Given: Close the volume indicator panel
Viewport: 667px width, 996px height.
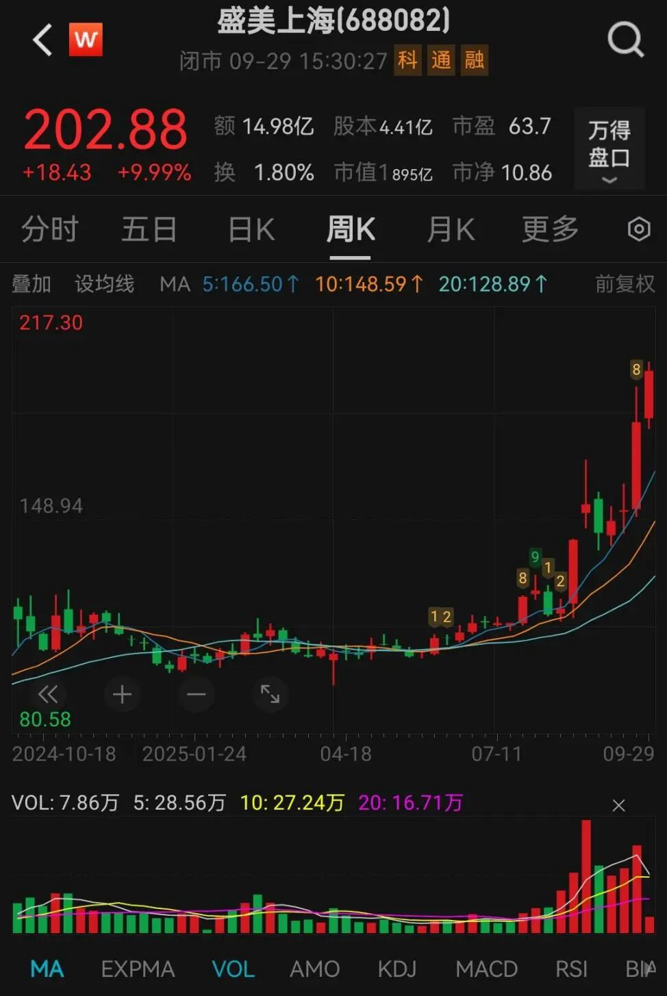Looking at the screenshot, I should coord(618,805).
